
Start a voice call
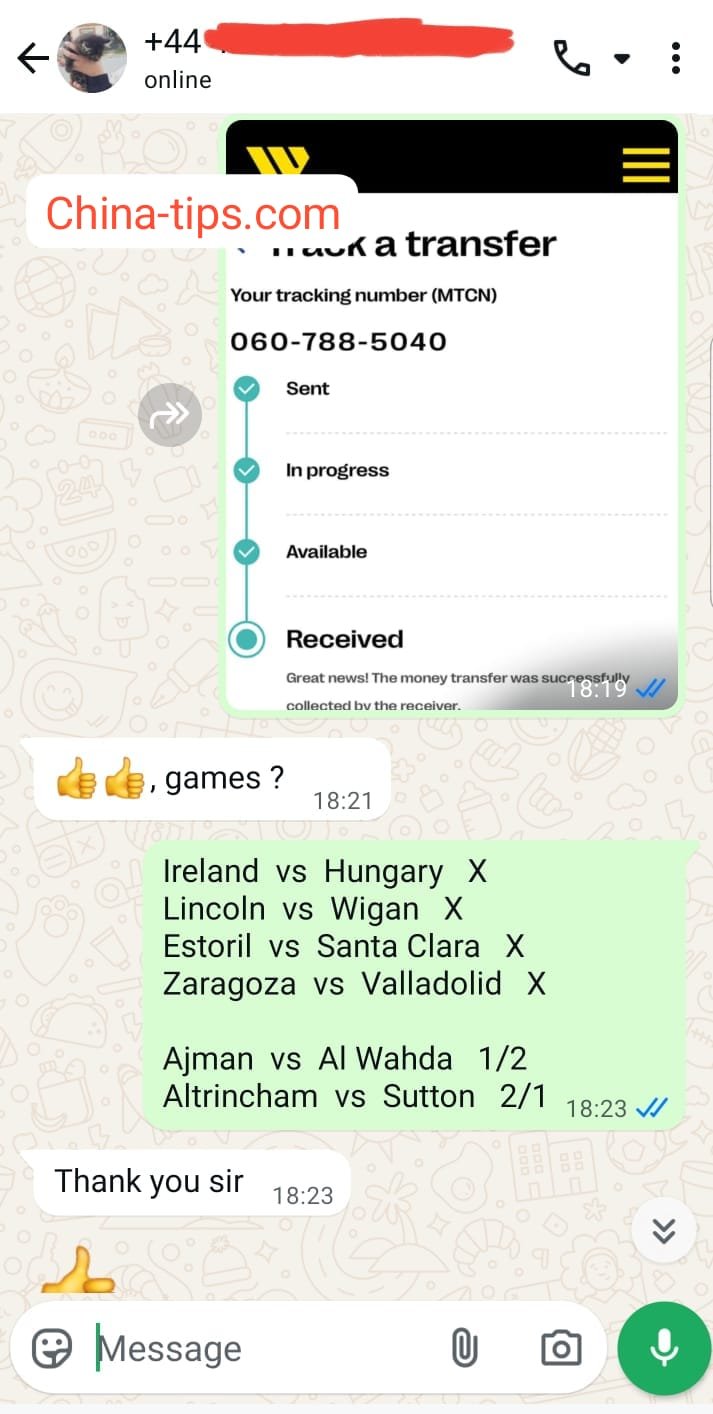point(571,58)
